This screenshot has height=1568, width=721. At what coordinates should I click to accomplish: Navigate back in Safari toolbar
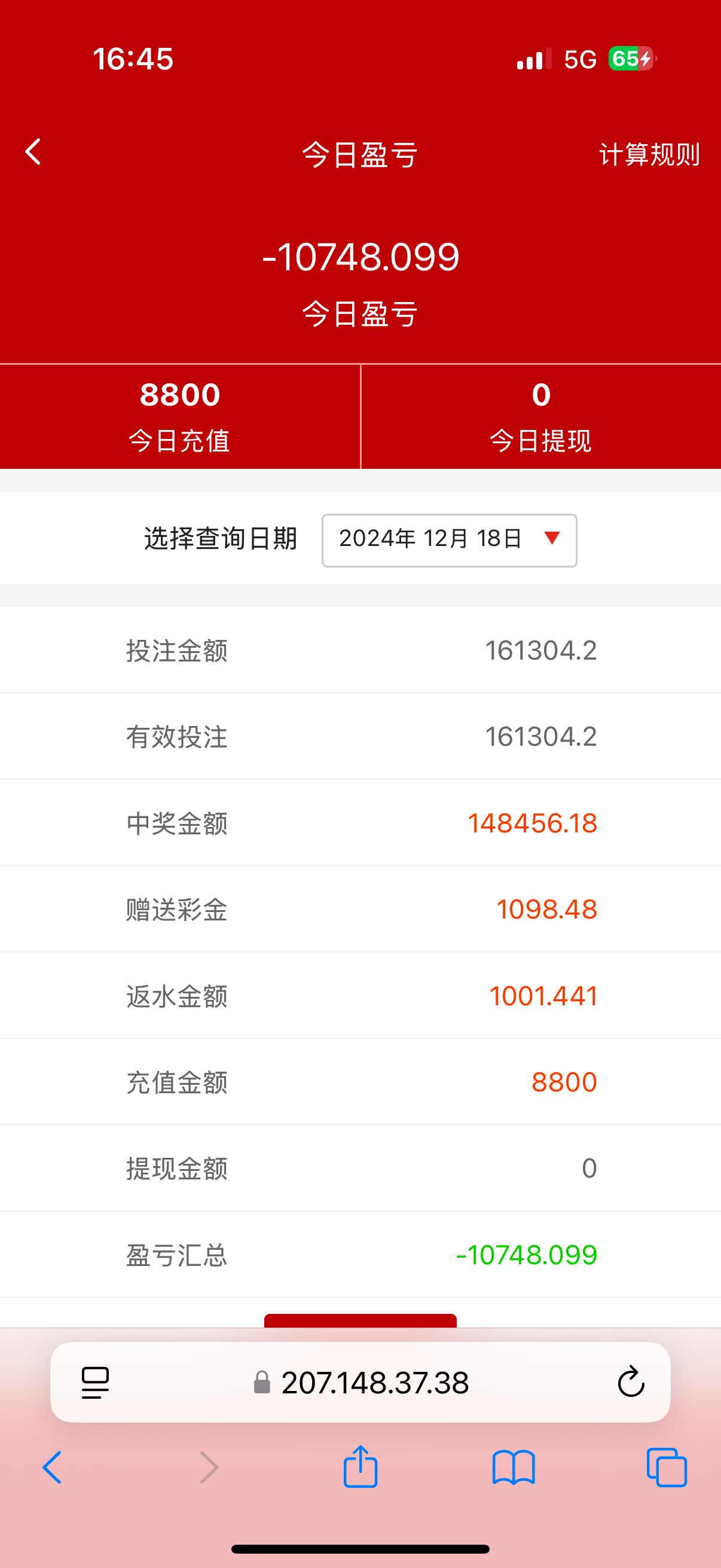point(53,1468)
